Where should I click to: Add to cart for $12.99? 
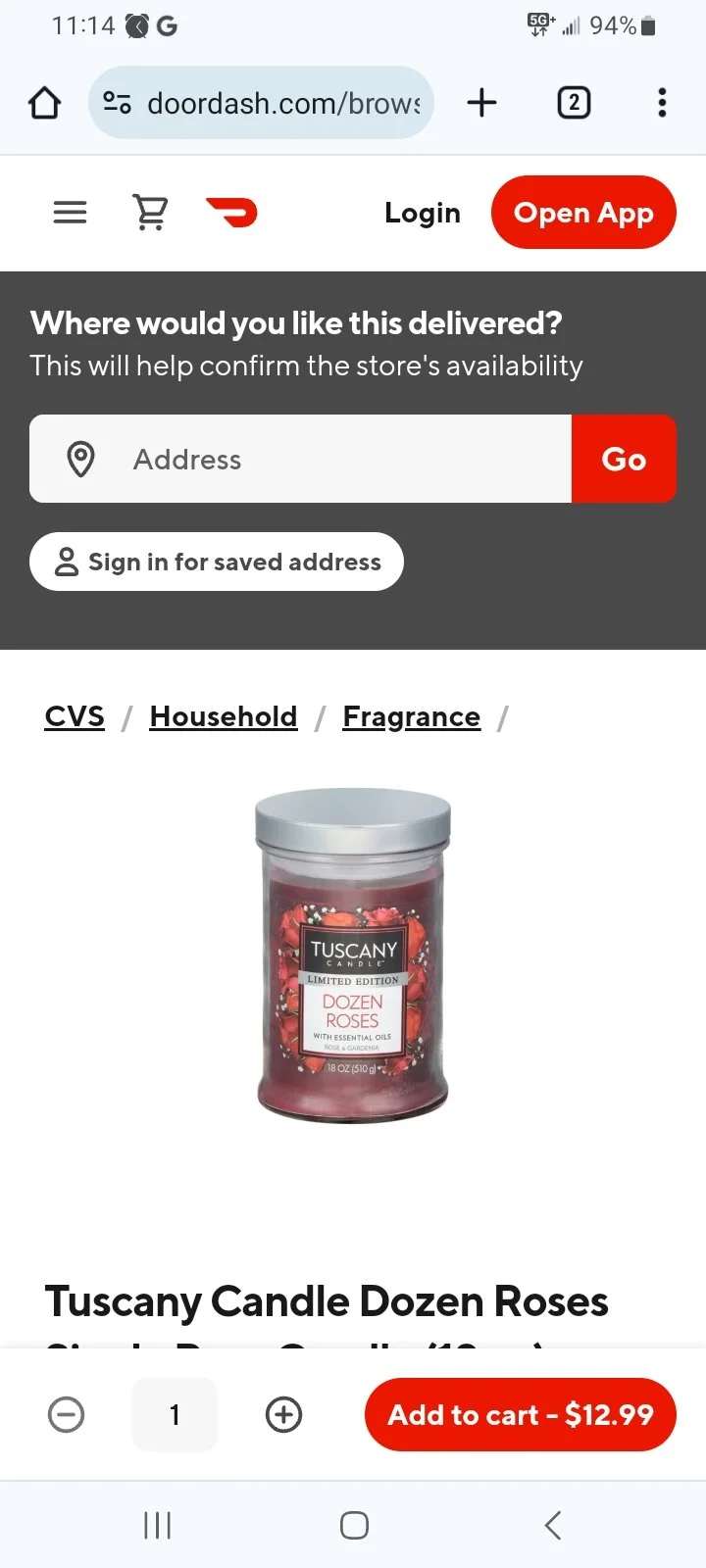(521, 1414)
